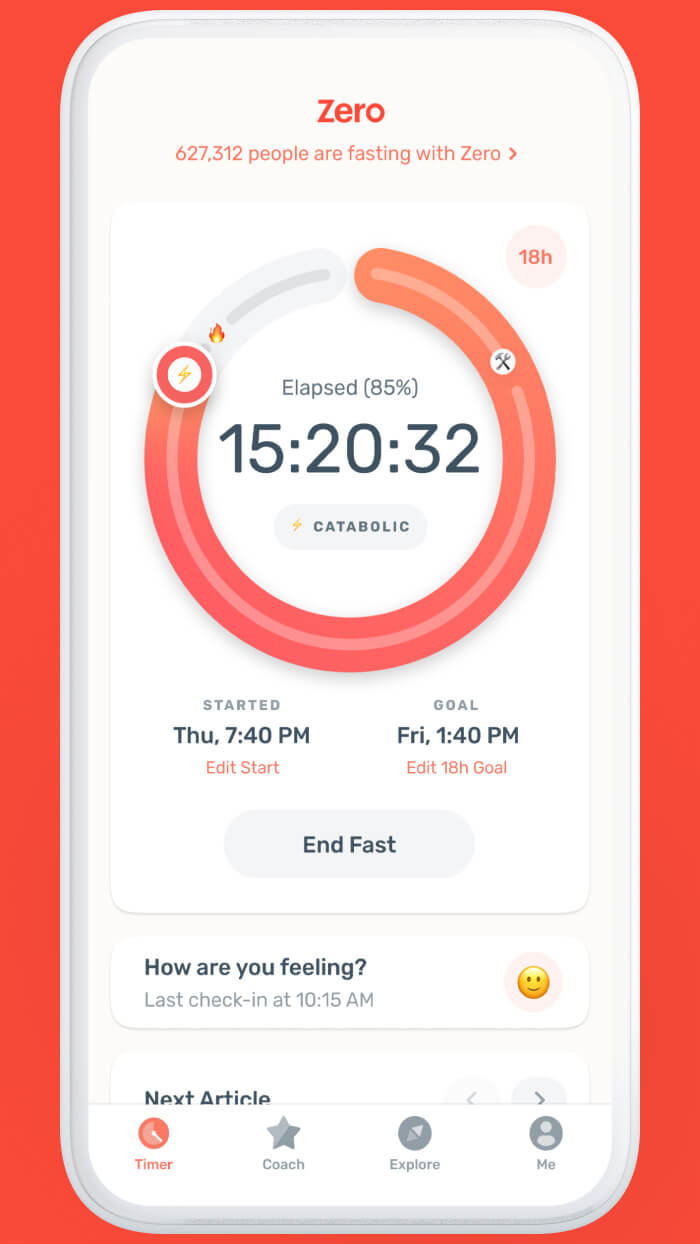
Task: Open the lightning bolt zone marker
Action: [184, 375]
